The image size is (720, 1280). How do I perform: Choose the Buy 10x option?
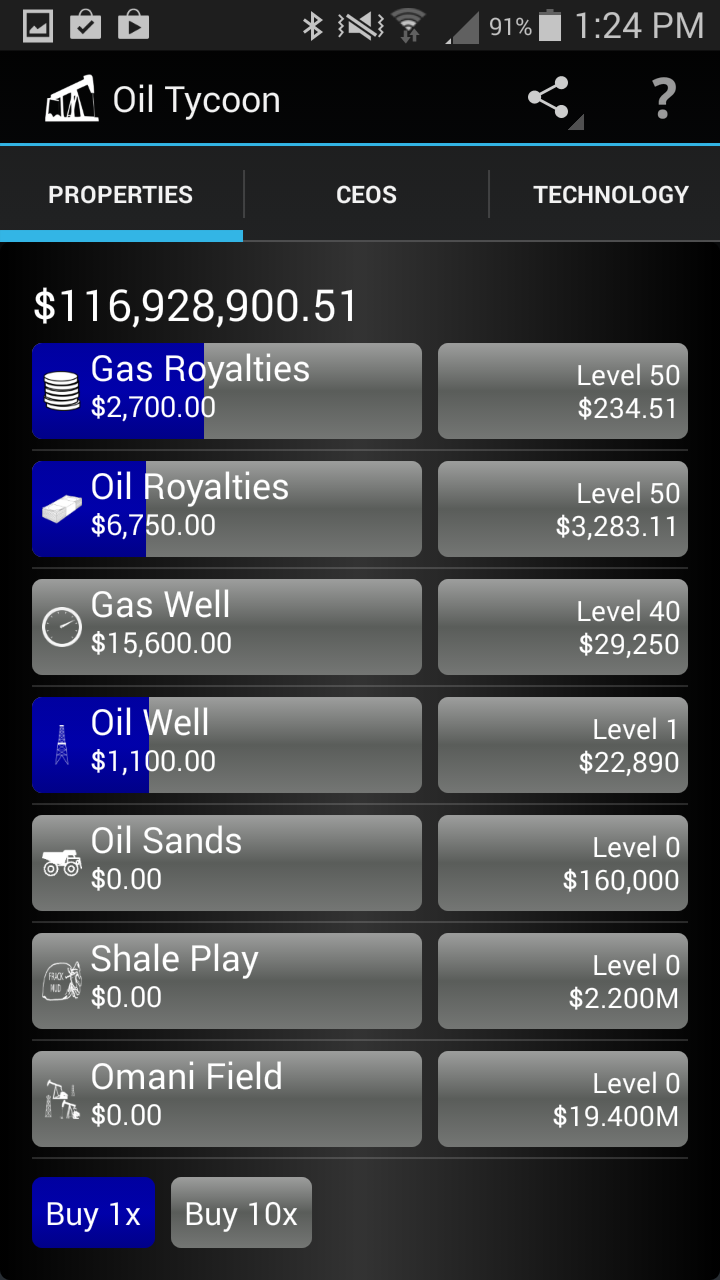point(241,1213)
